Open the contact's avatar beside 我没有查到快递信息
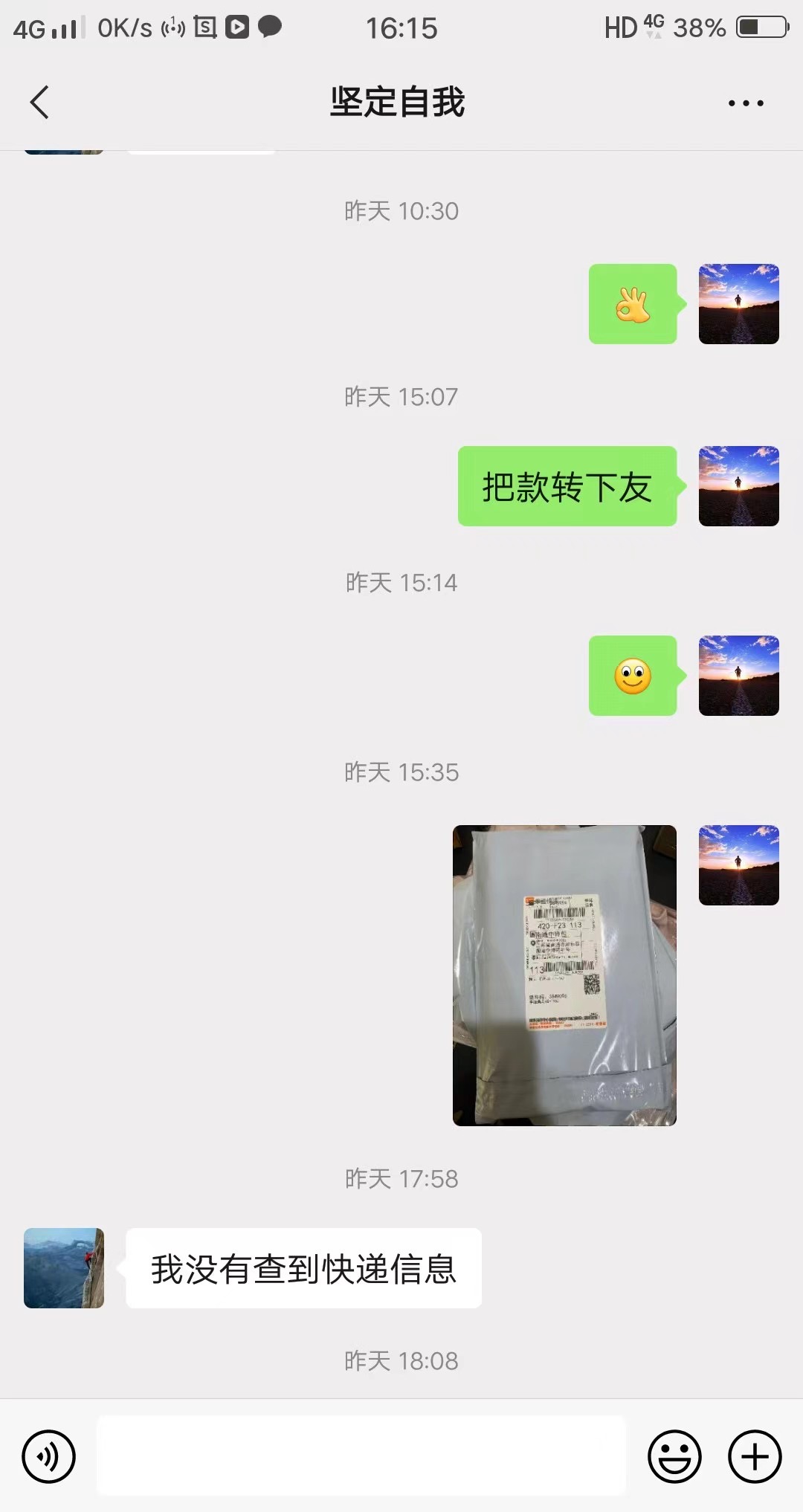 pyautogui.click(x=64, y=1268)
